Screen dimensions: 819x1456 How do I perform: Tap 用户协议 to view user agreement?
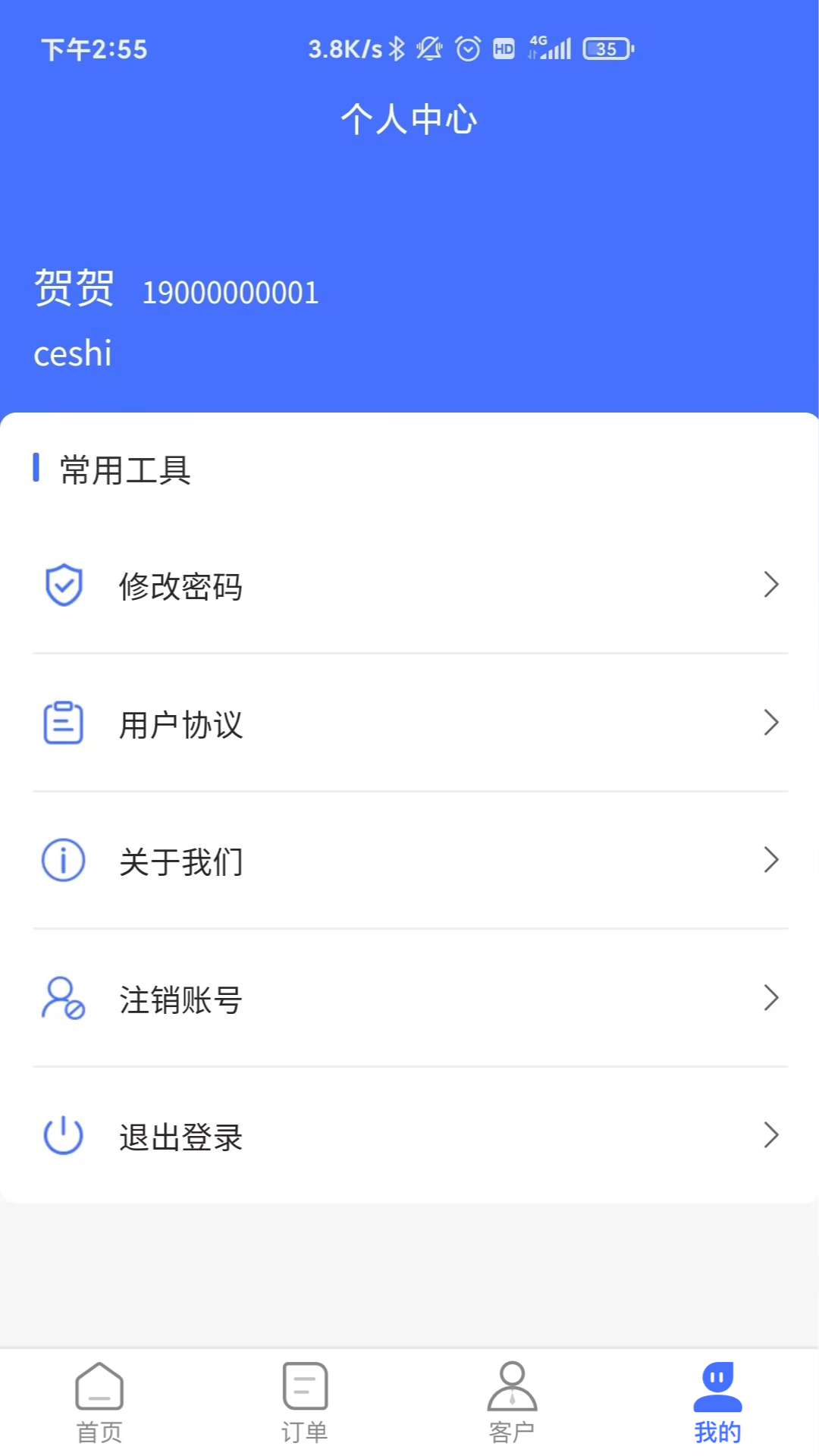point(180,724)
